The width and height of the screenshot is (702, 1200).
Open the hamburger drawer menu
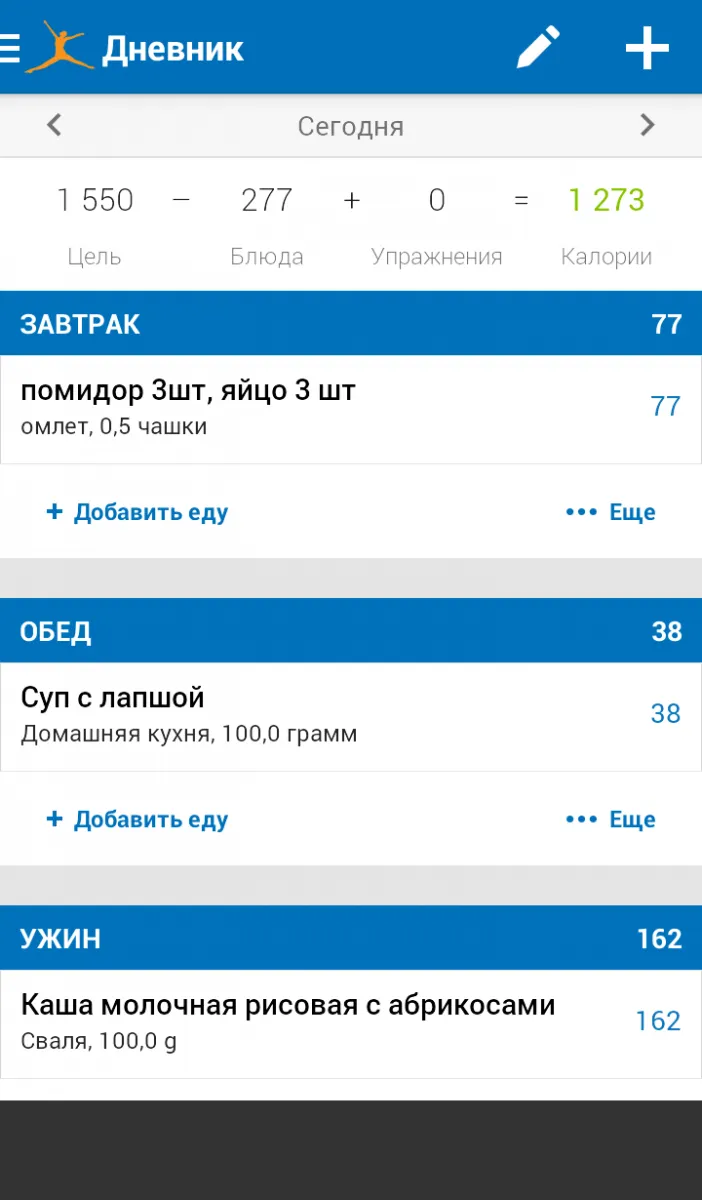[10, 48]
